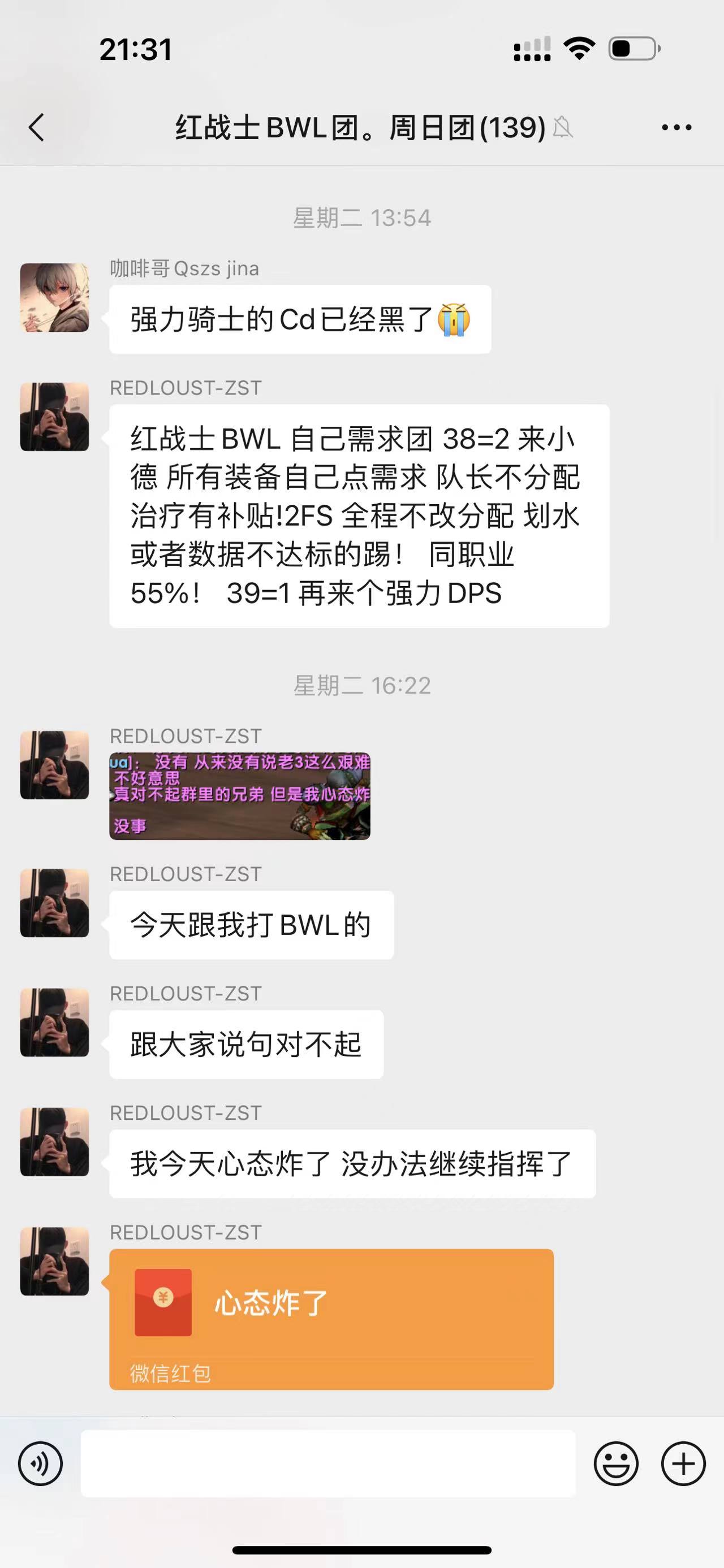View the game chat screenshot image
Screen dimensions: 724x1568
[240, 796]
